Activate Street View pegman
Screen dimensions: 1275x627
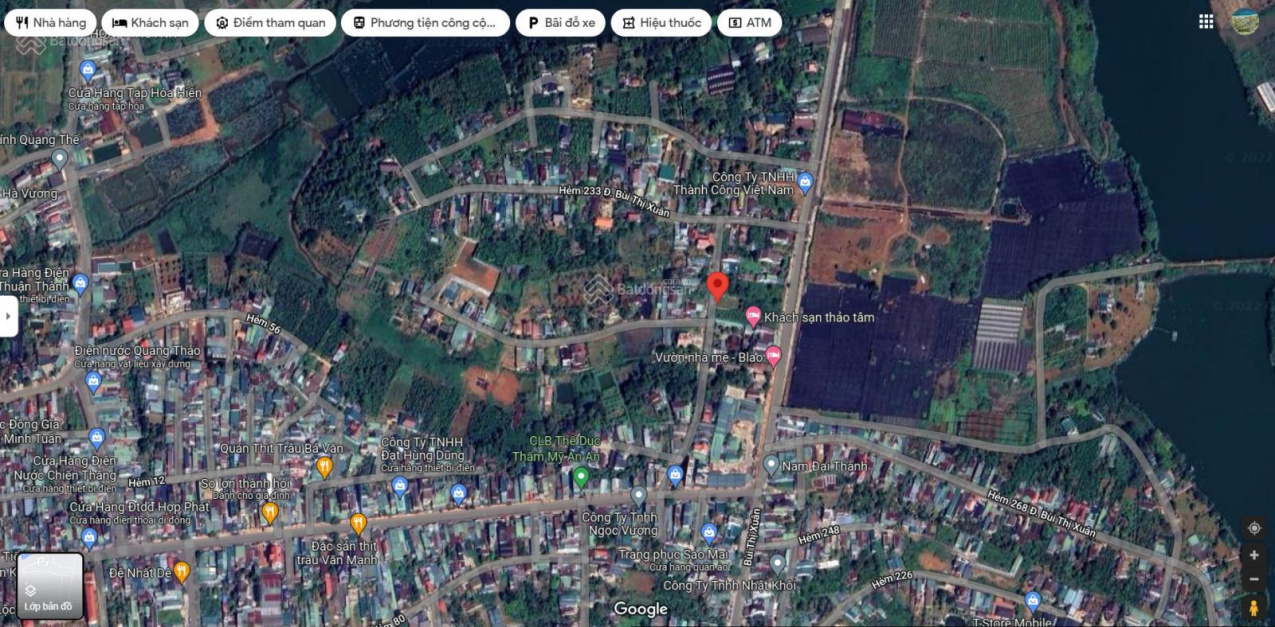point(1254,607)
